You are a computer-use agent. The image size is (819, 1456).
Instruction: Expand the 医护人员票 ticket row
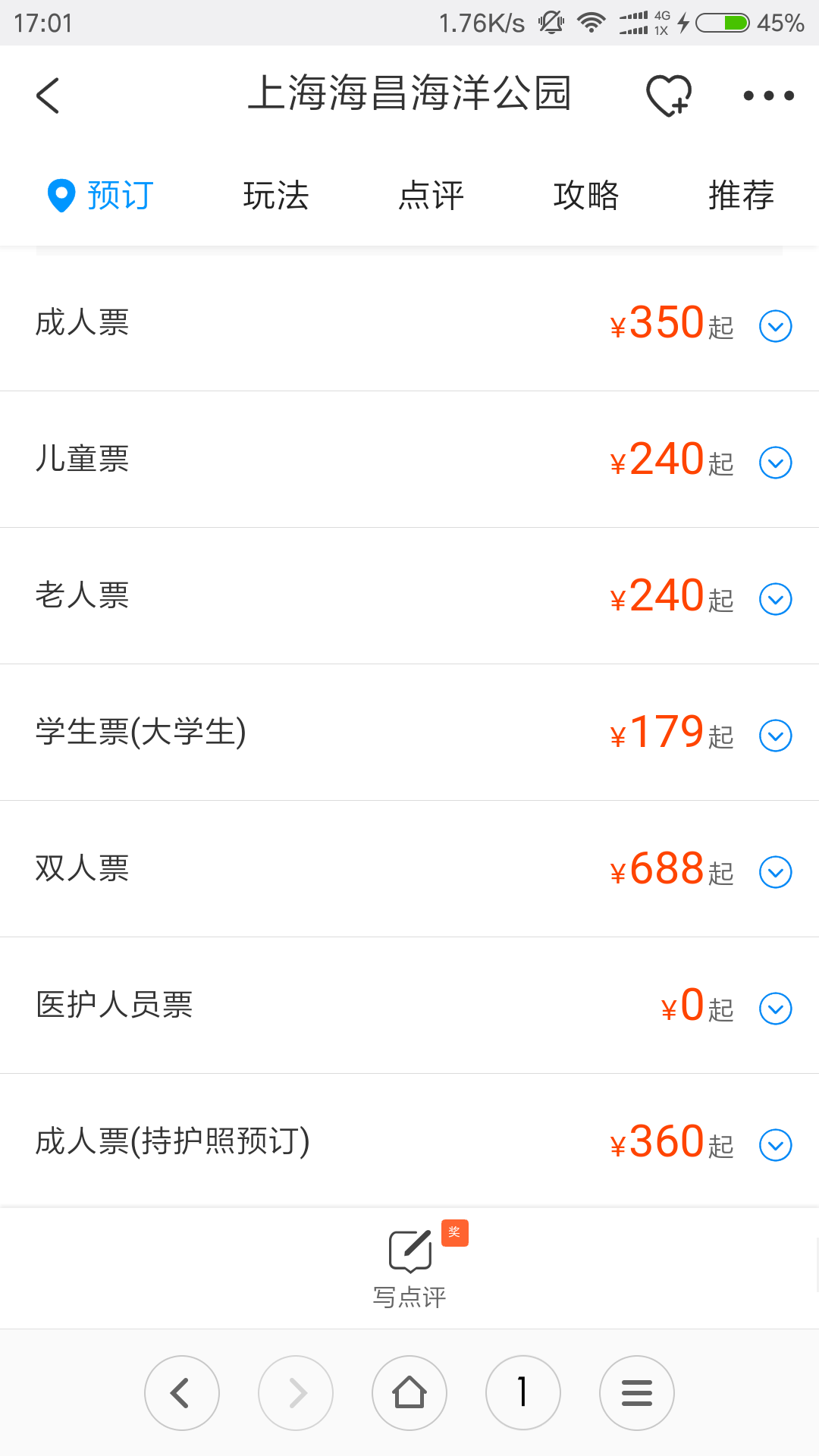pyautogui.click(x=775, y=1009)
